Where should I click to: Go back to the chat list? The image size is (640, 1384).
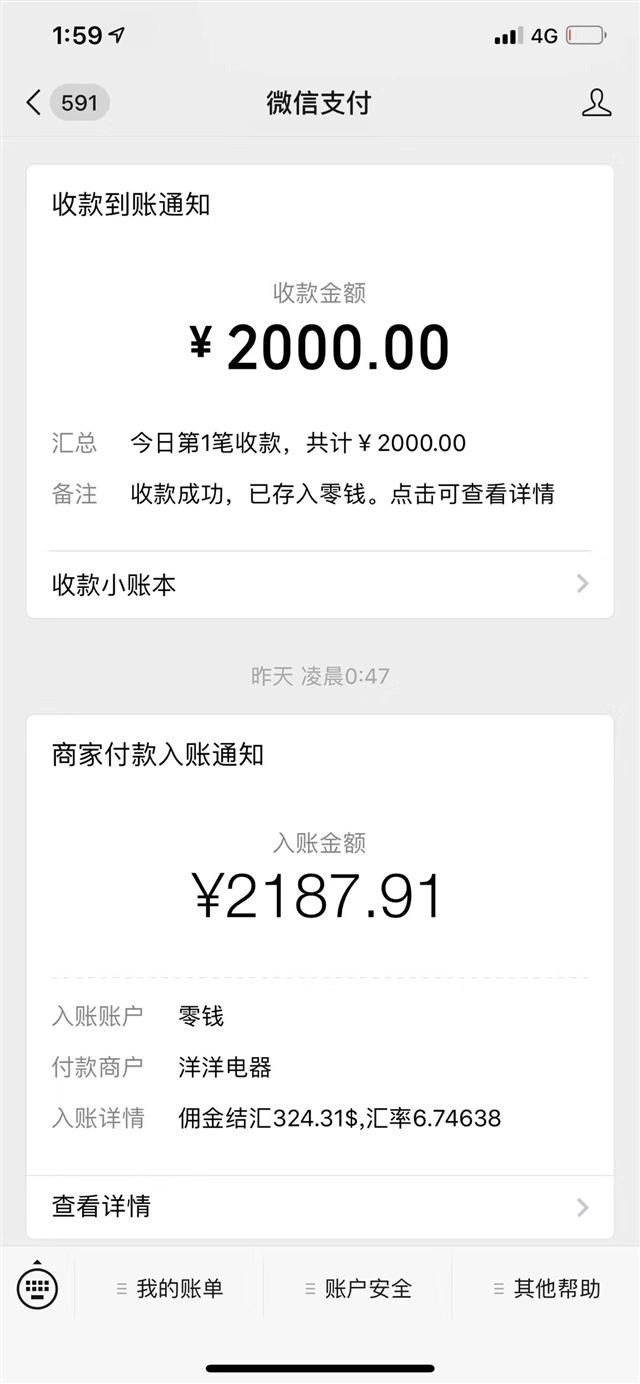[66, 102]
